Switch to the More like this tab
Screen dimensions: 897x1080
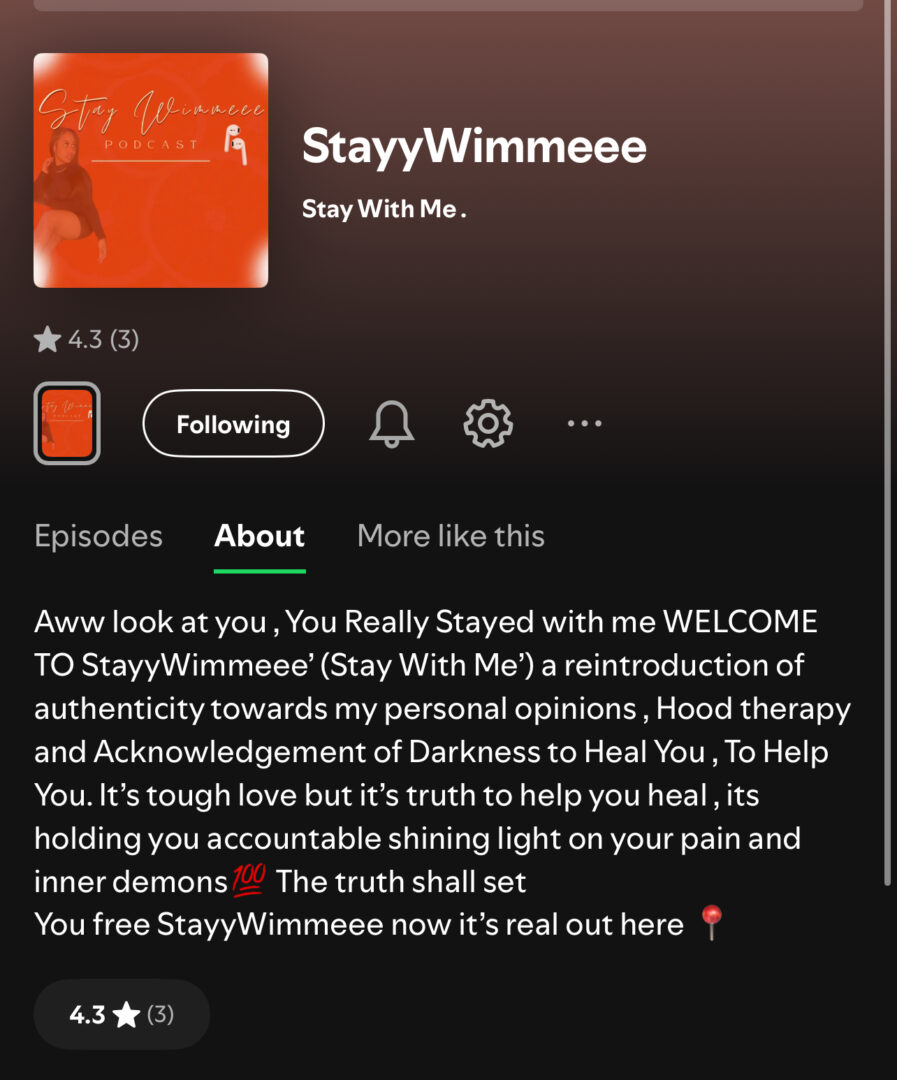click(x=450, y=536)
